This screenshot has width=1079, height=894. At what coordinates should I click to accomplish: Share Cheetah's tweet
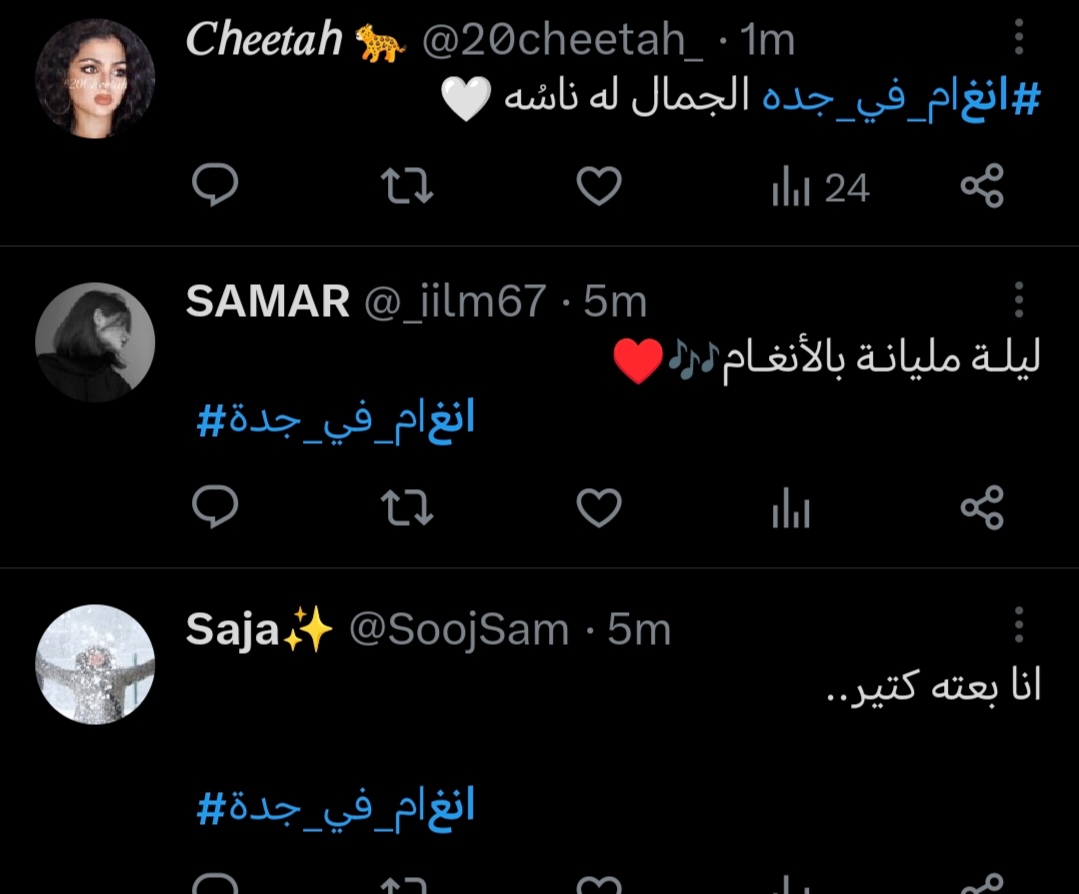click(x=981, y=187)
